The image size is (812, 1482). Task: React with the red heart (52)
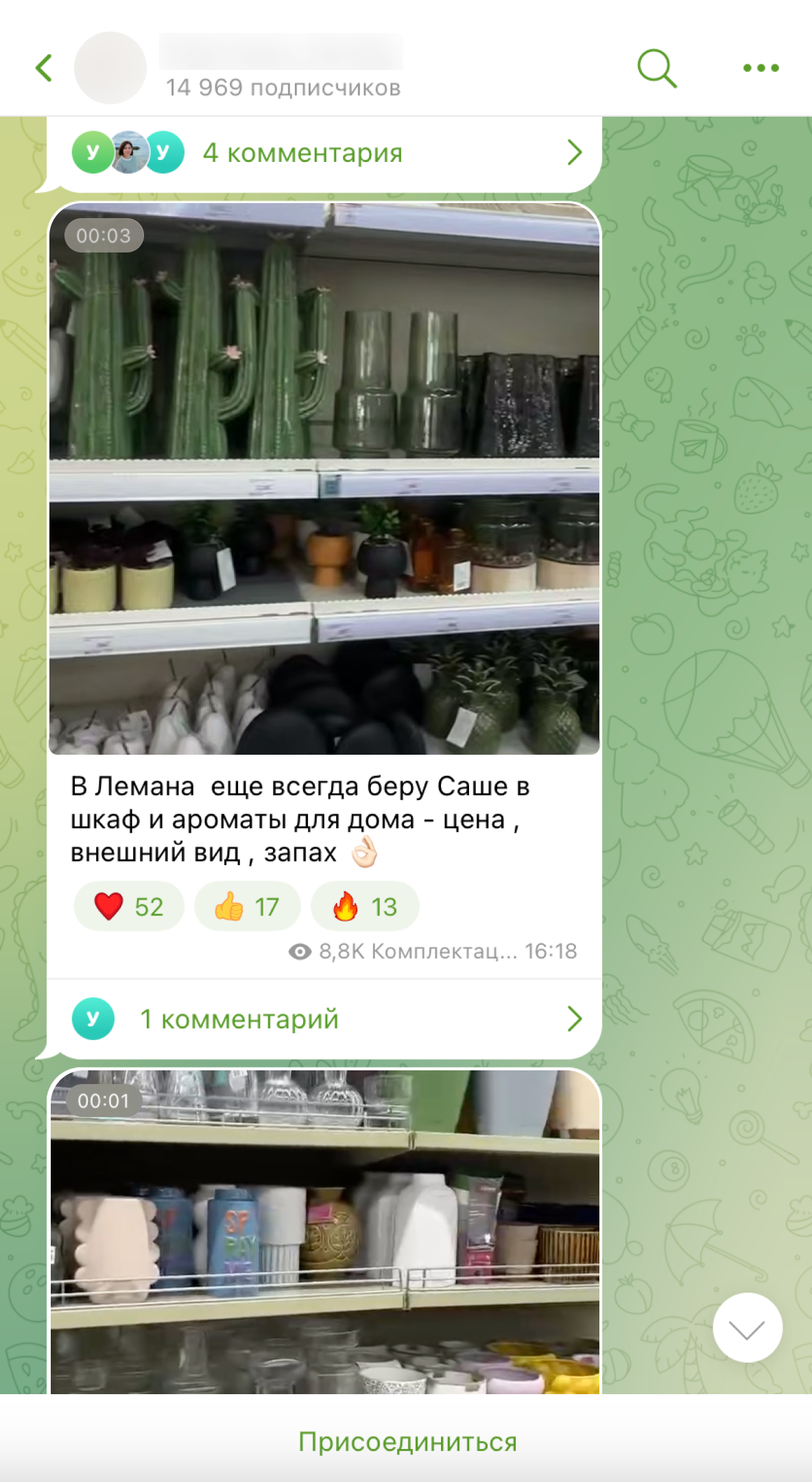(128, 906)
